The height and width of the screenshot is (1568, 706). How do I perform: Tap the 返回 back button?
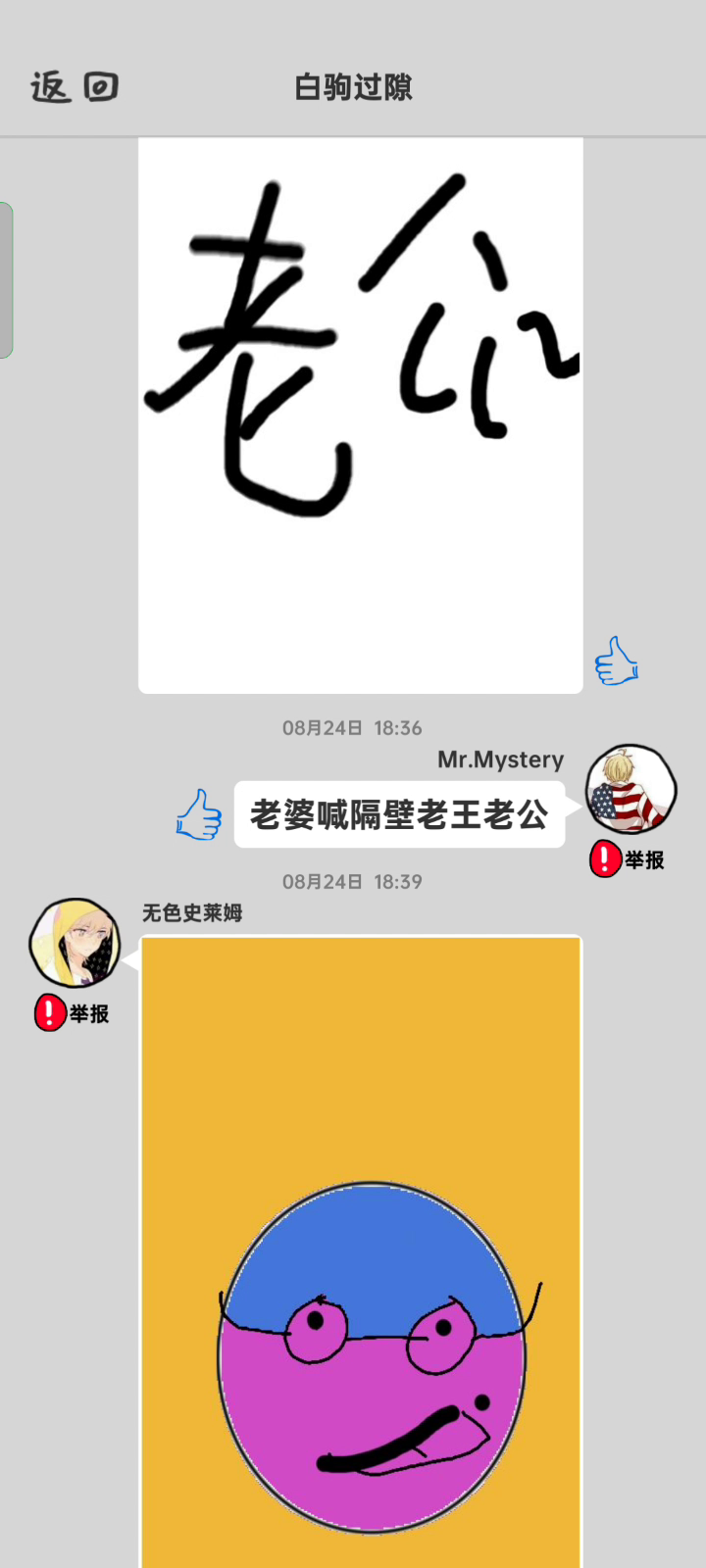click(75, 87)
